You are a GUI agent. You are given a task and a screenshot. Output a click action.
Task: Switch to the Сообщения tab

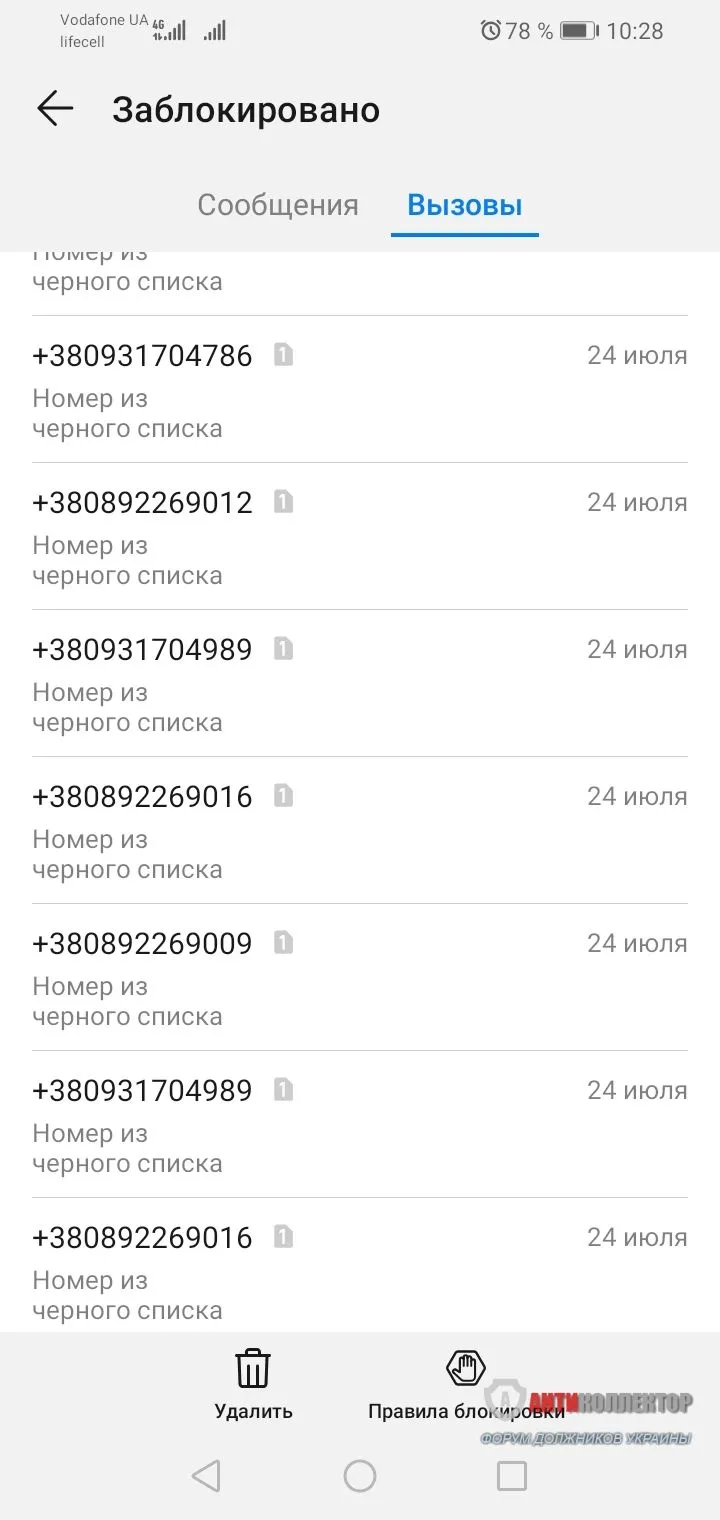click(278, 205)
